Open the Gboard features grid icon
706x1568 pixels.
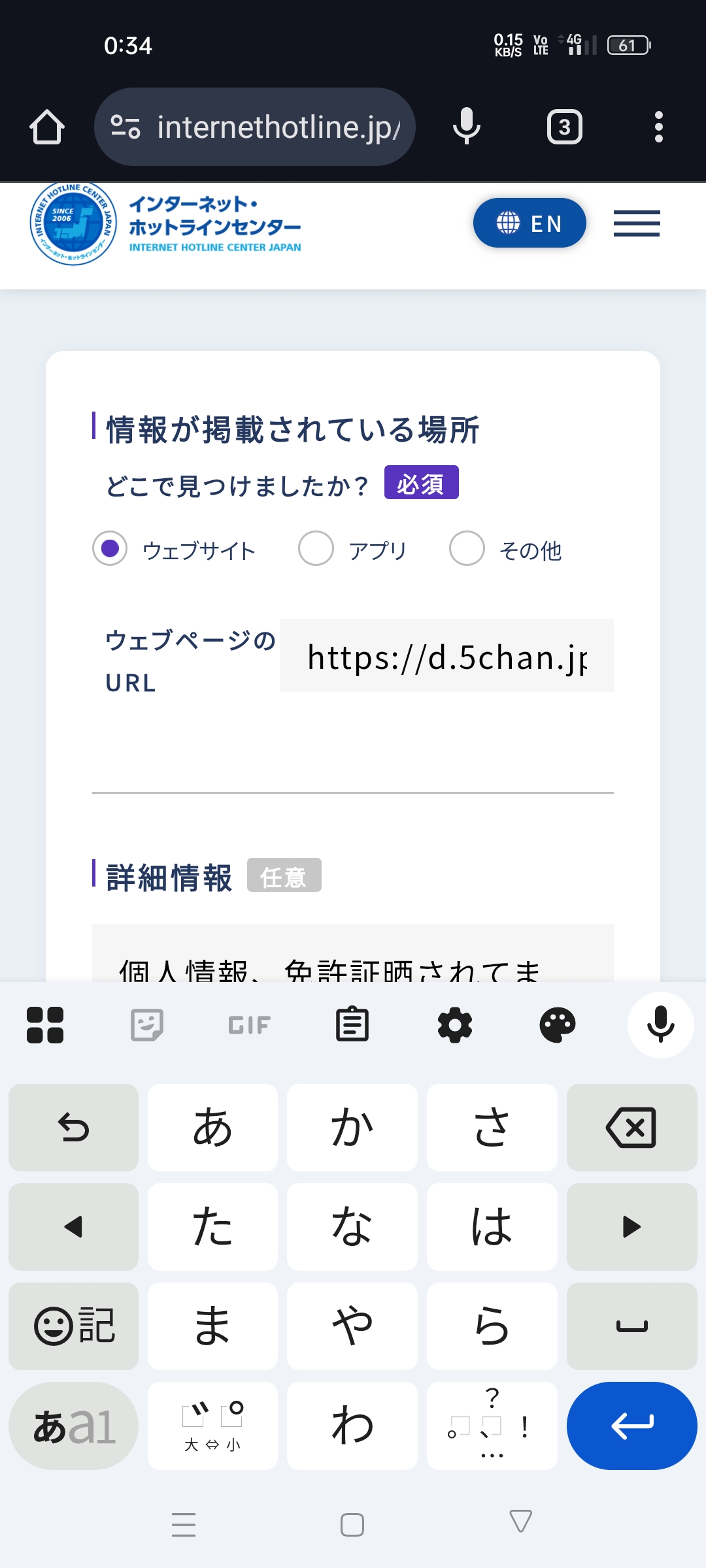[x=44, y=1024]
